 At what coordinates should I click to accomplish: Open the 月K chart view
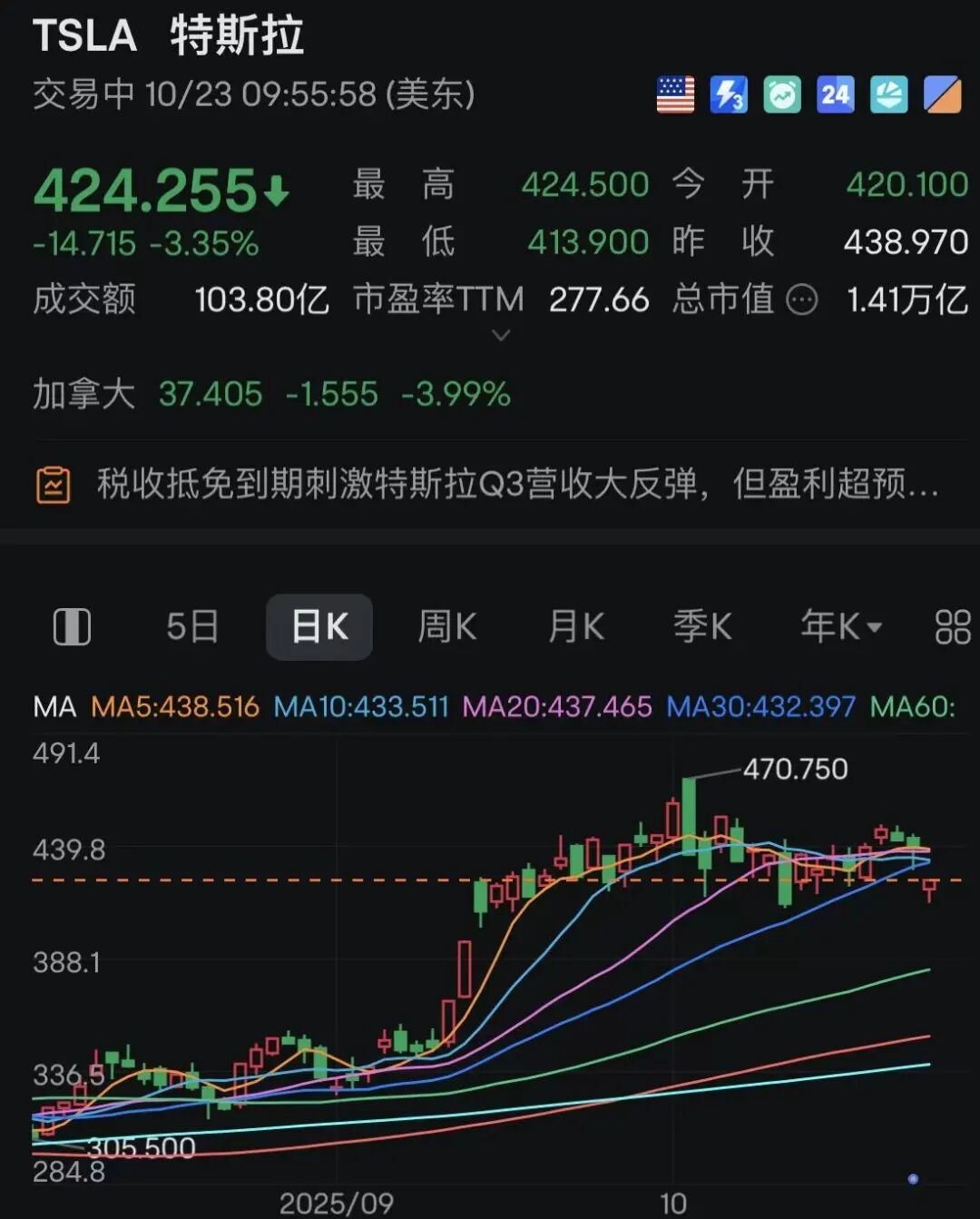(575, 626)
